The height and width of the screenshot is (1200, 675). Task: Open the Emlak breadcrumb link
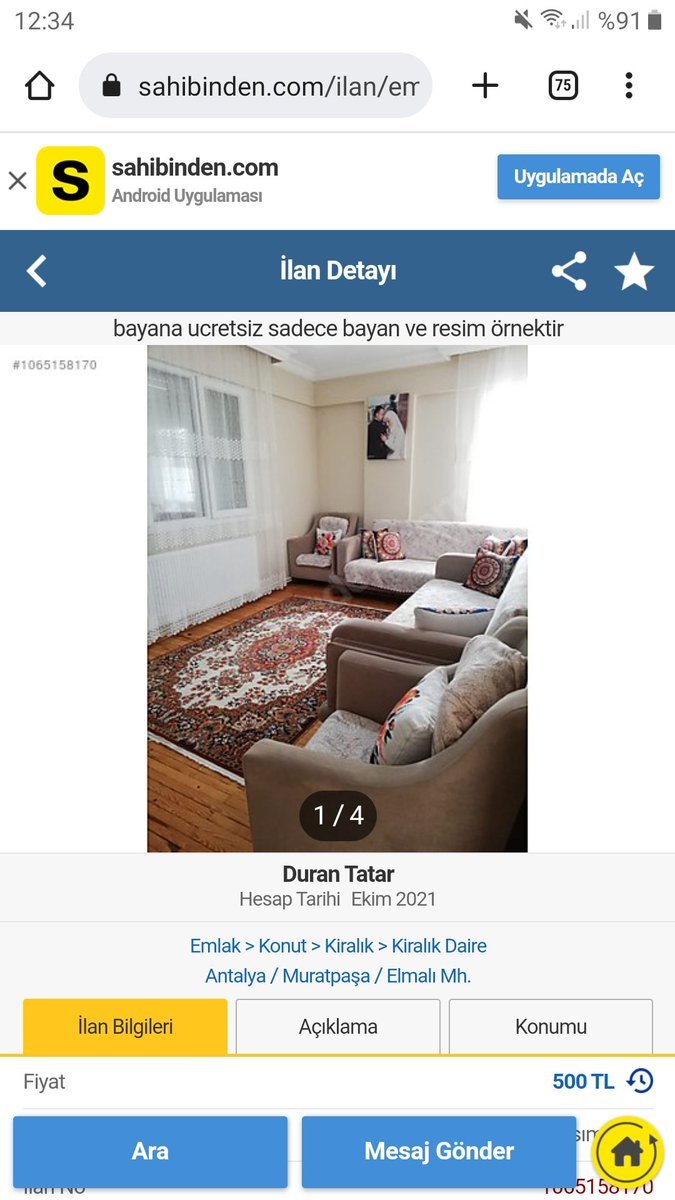pos(215,945)
